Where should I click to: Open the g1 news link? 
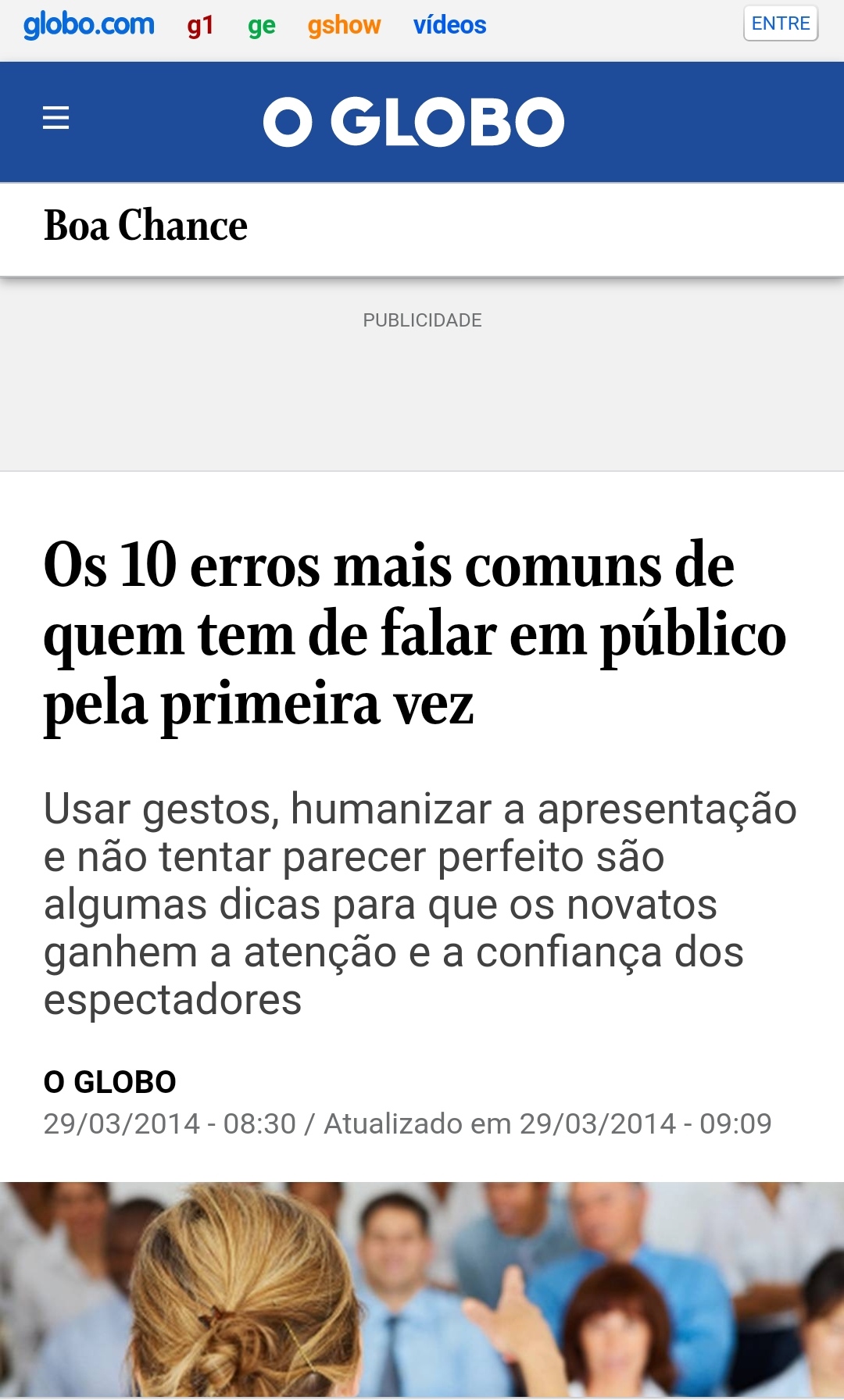tap(200, 26)
